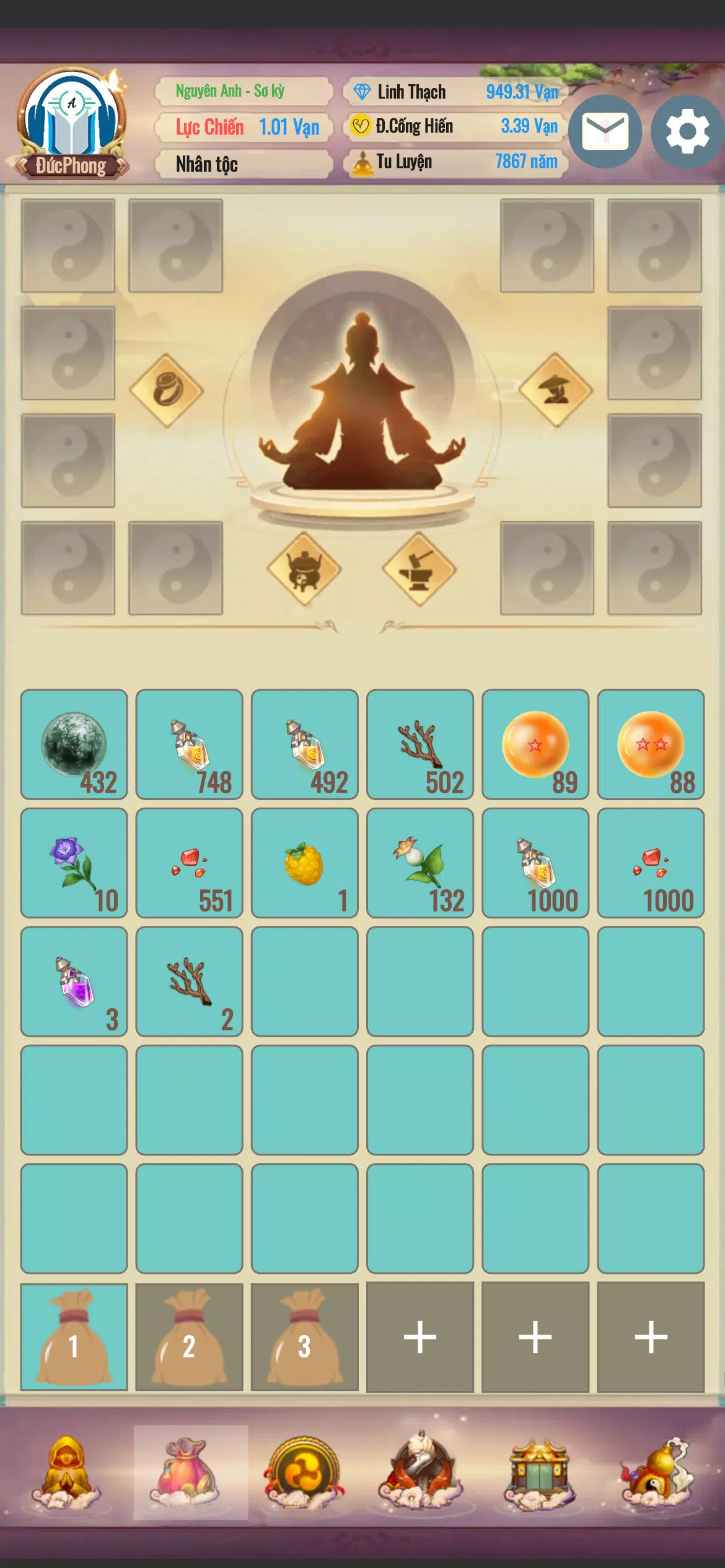The height and width of the screenshot is (1568, 725).
Task: Open the gourd bottom tab
Action: (x=657, y=1473)
